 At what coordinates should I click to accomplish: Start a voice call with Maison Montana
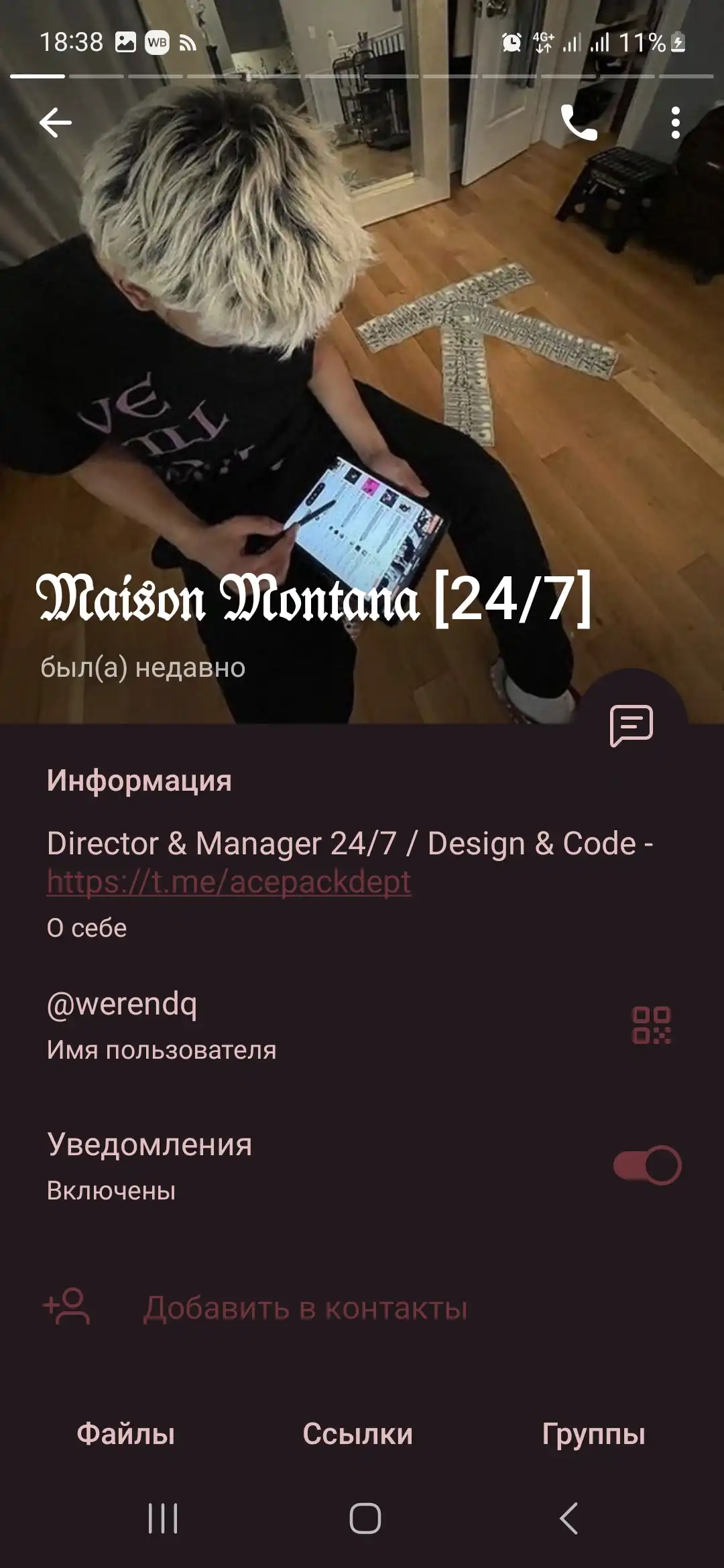point(579,123)
